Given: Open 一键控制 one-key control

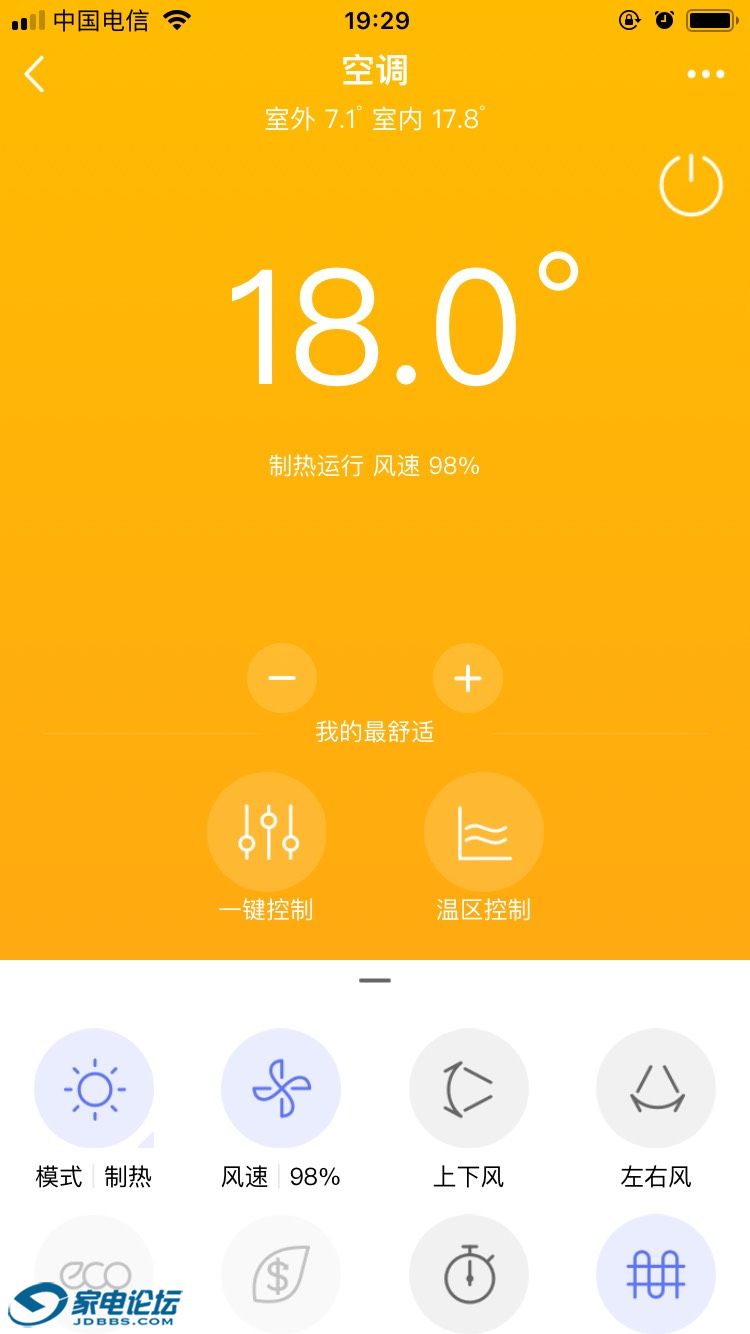Looking at the screenshot, I should point(267,832).
